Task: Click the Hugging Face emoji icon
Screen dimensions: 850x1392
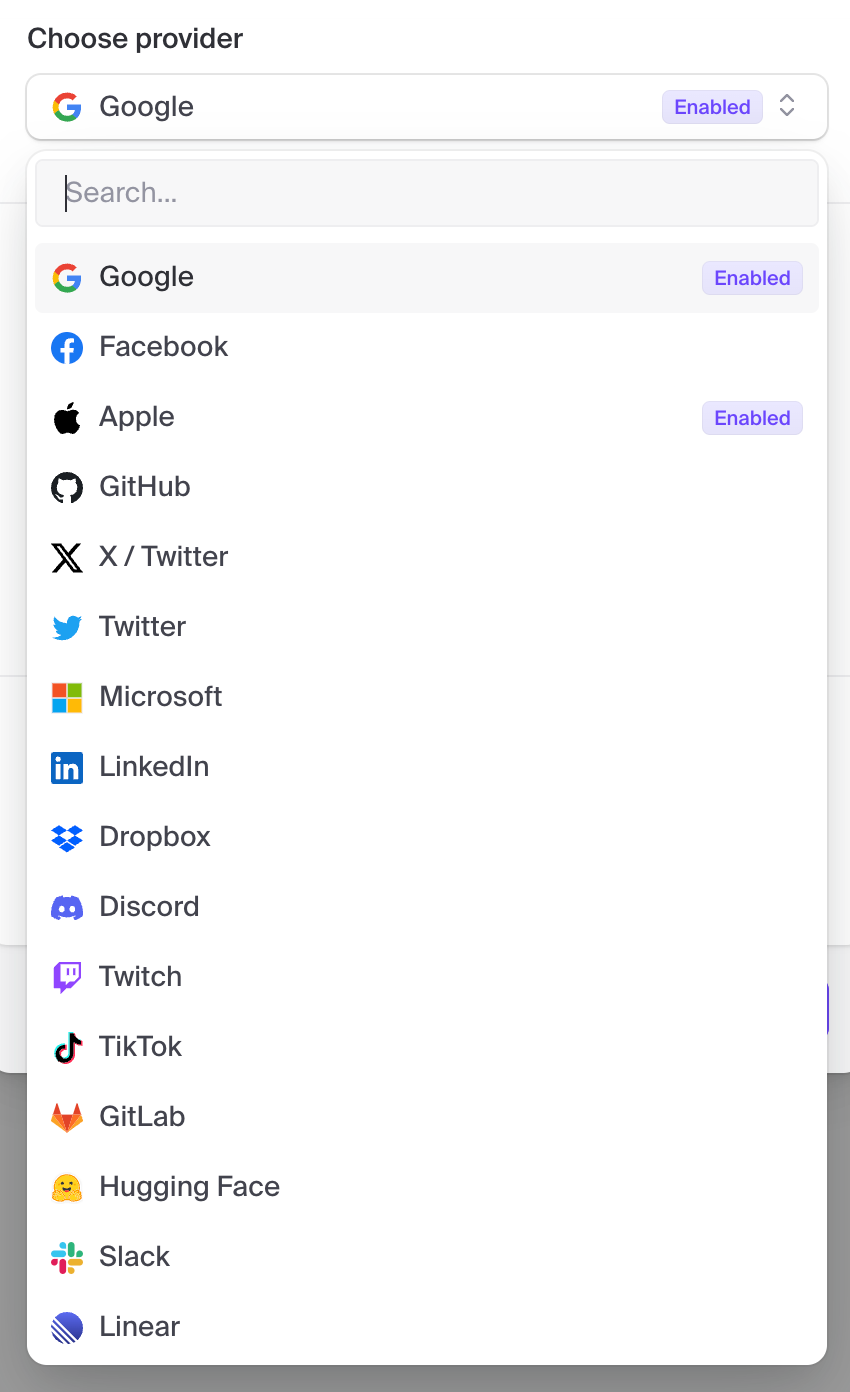Action: coord(66,1187)
